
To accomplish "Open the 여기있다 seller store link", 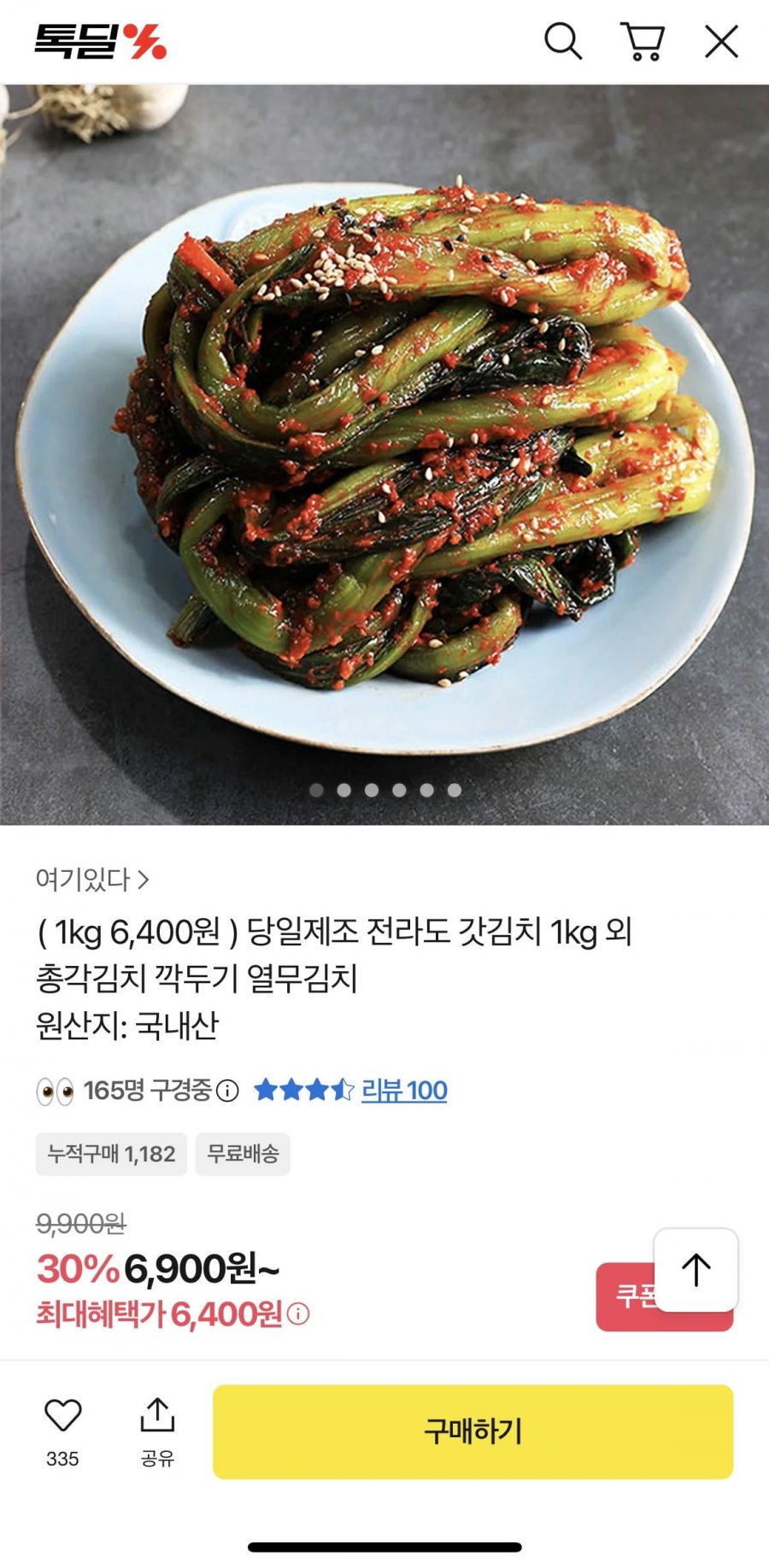I will tap(92, 879).
